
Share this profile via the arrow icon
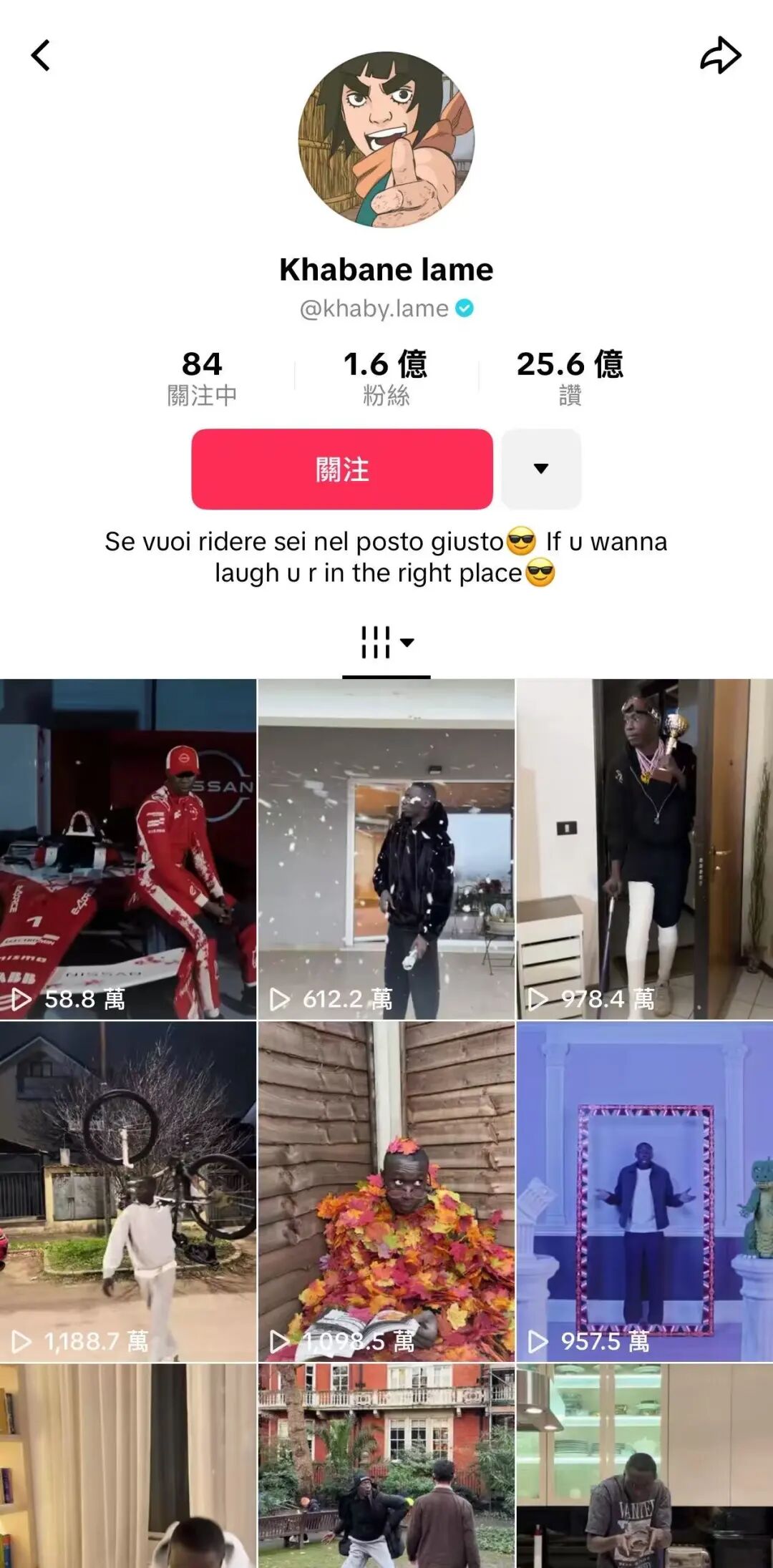720,55
